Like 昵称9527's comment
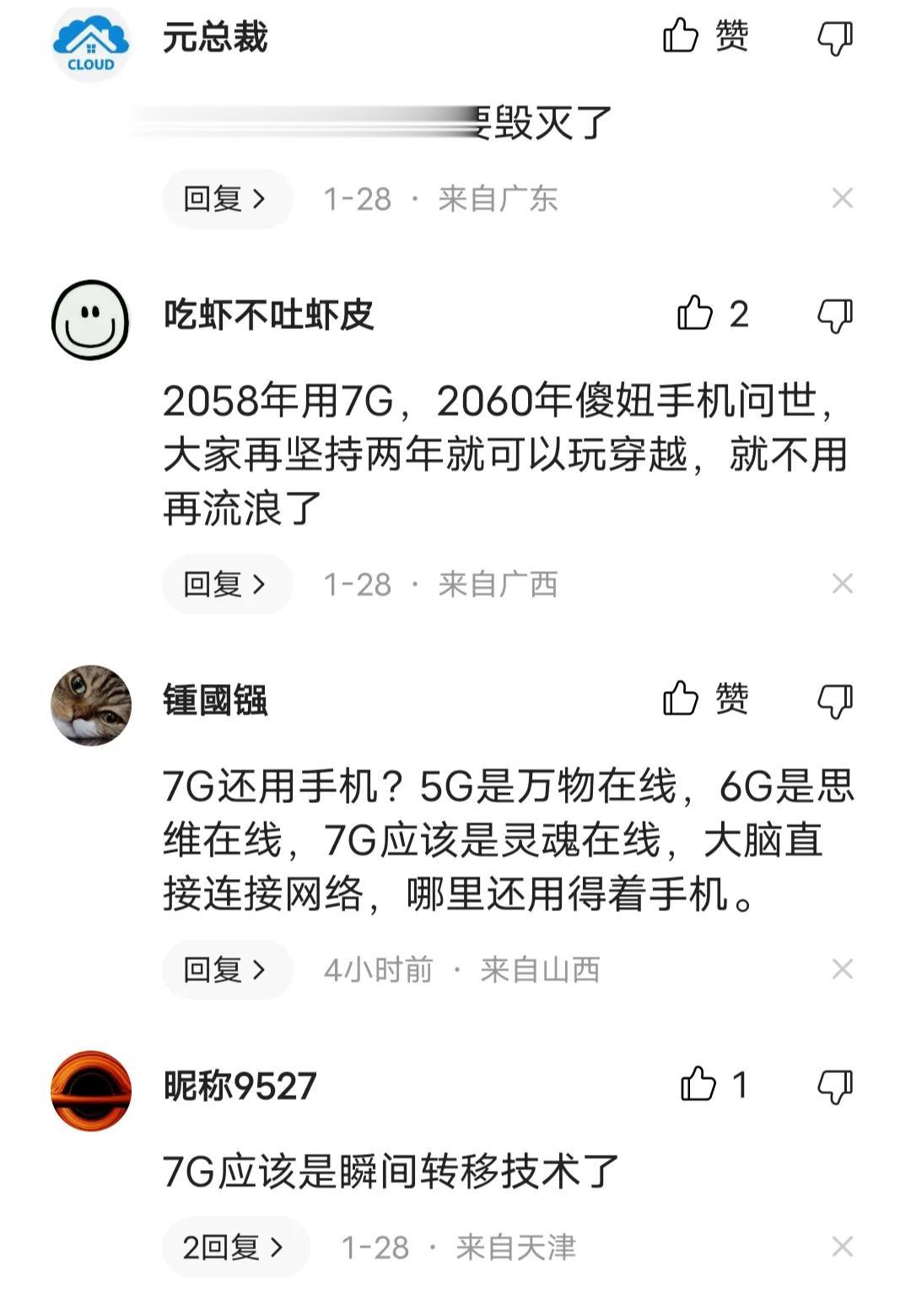This screenshot has height=1316, width=911. [698, 1085]
